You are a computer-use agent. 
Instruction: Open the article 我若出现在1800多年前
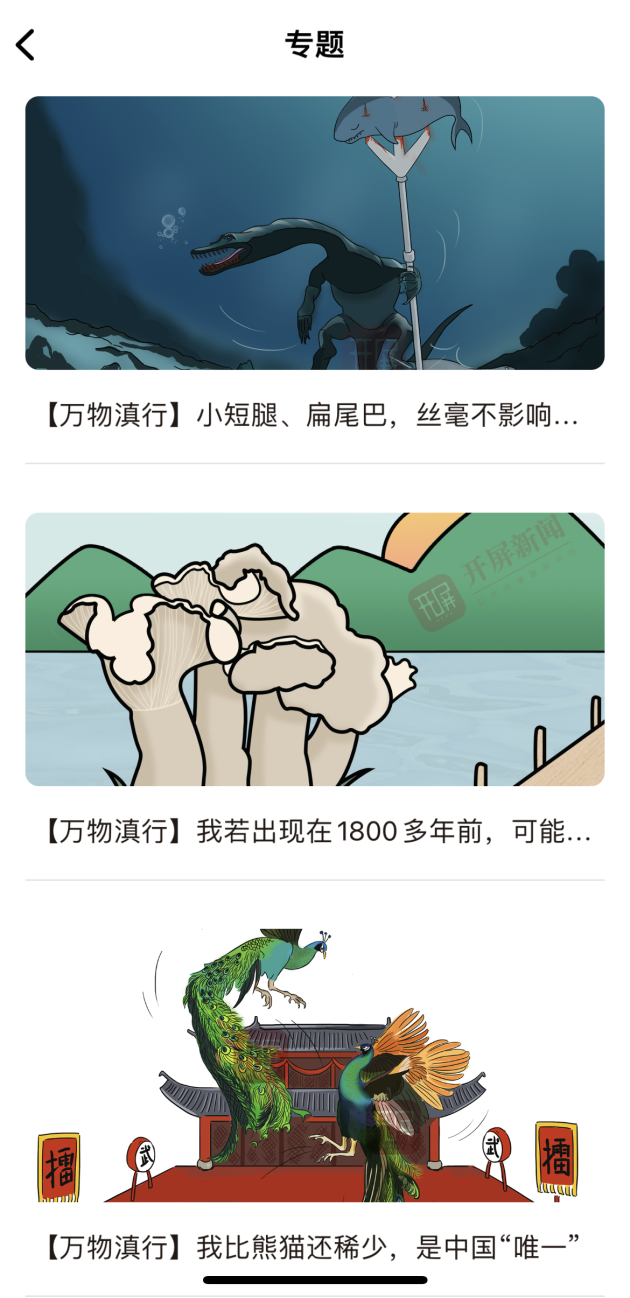pyautogui.click(x=315, y=832)
